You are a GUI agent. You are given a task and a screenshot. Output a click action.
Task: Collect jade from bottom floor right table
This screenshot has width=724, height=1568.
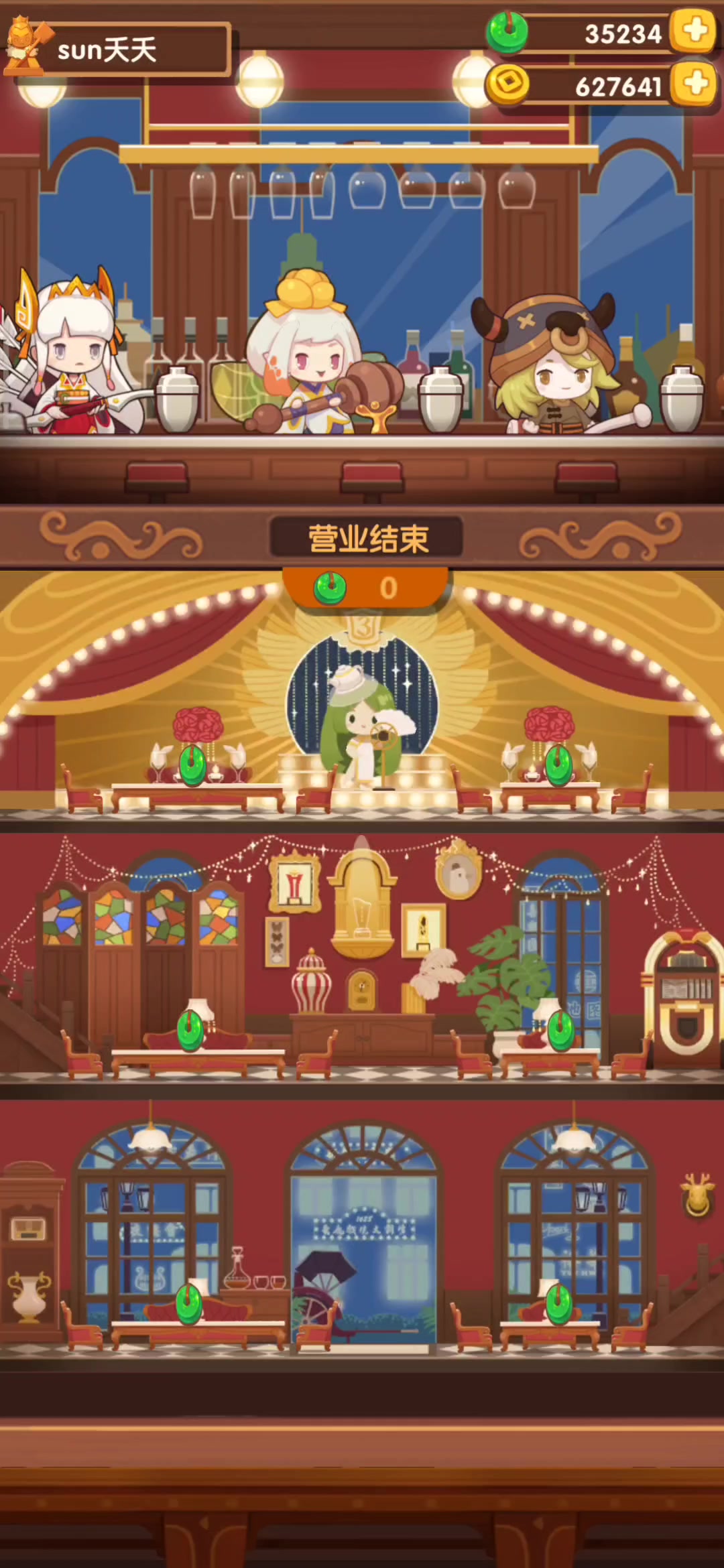point(558,1305)
